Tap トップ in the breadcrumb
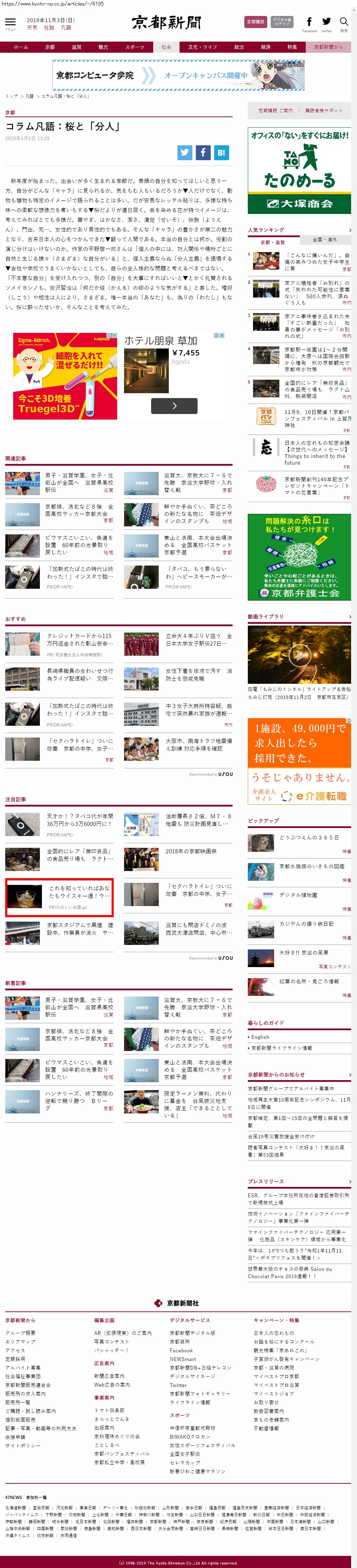357x1568 pixels. pos(11,96)
